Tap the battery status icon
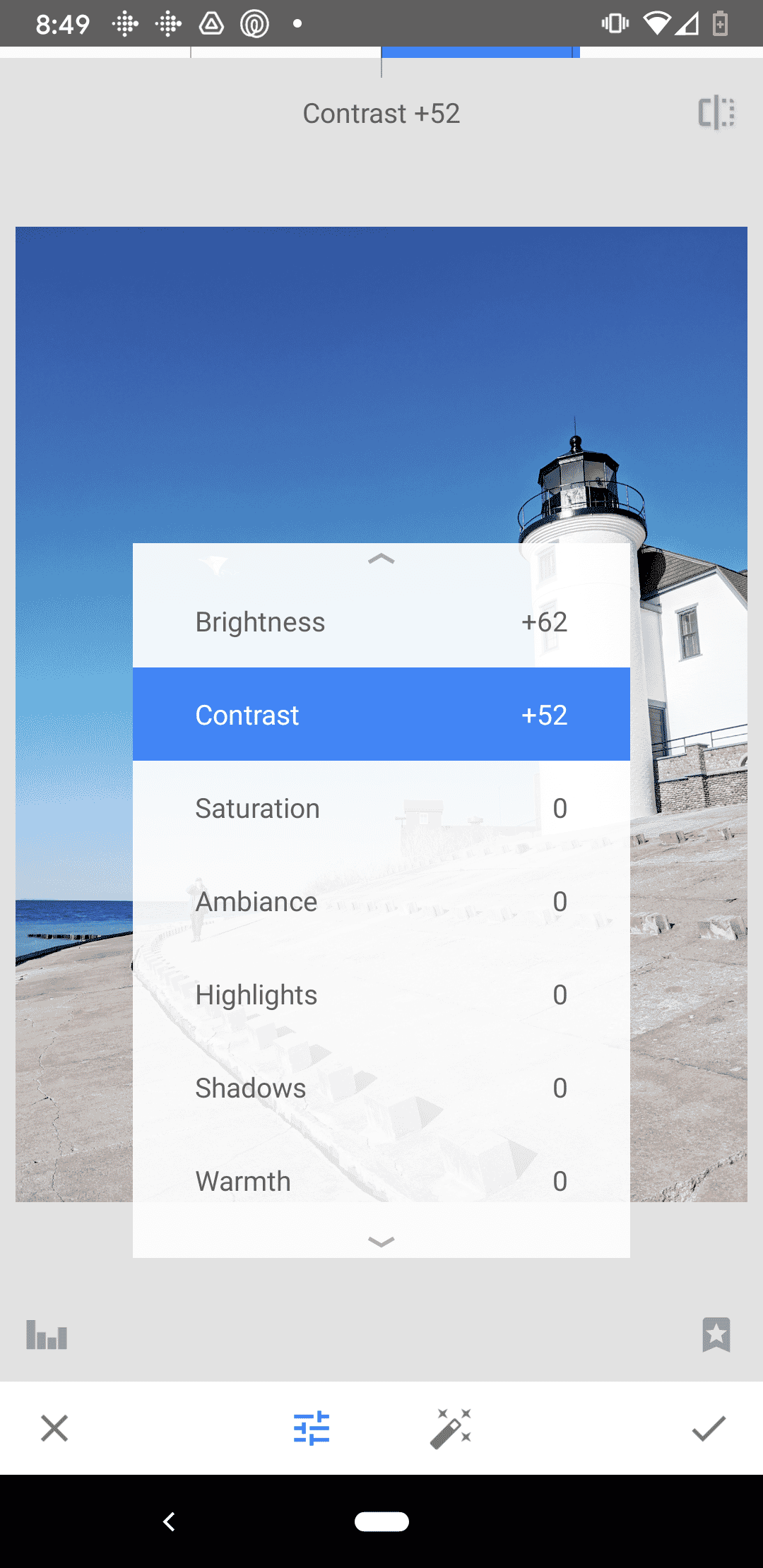Screen dimensions: 763x1568 click(718, 23)
